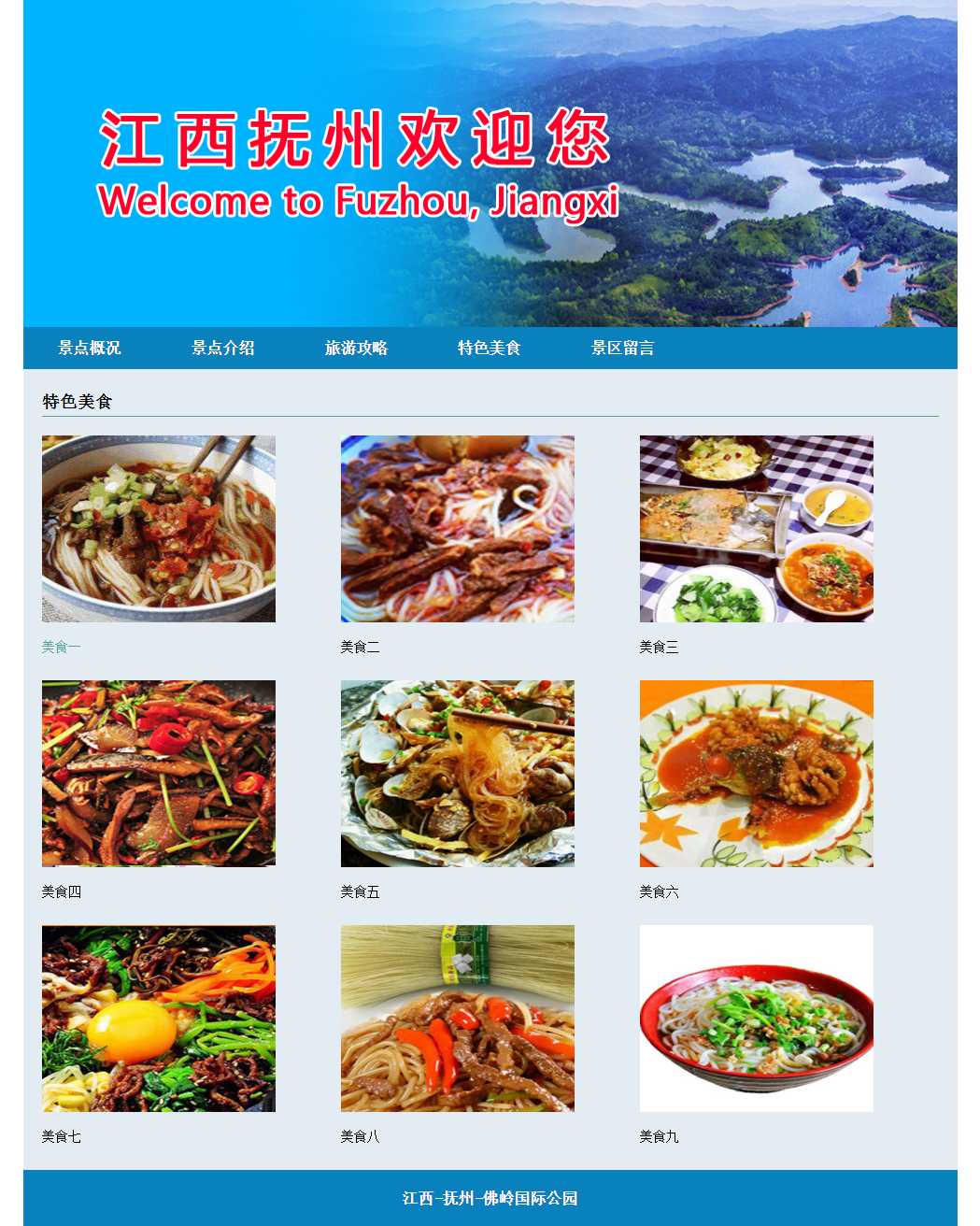Open the dish photo above 美食四
Screen dimensions: 980x1226
point(159,774)
